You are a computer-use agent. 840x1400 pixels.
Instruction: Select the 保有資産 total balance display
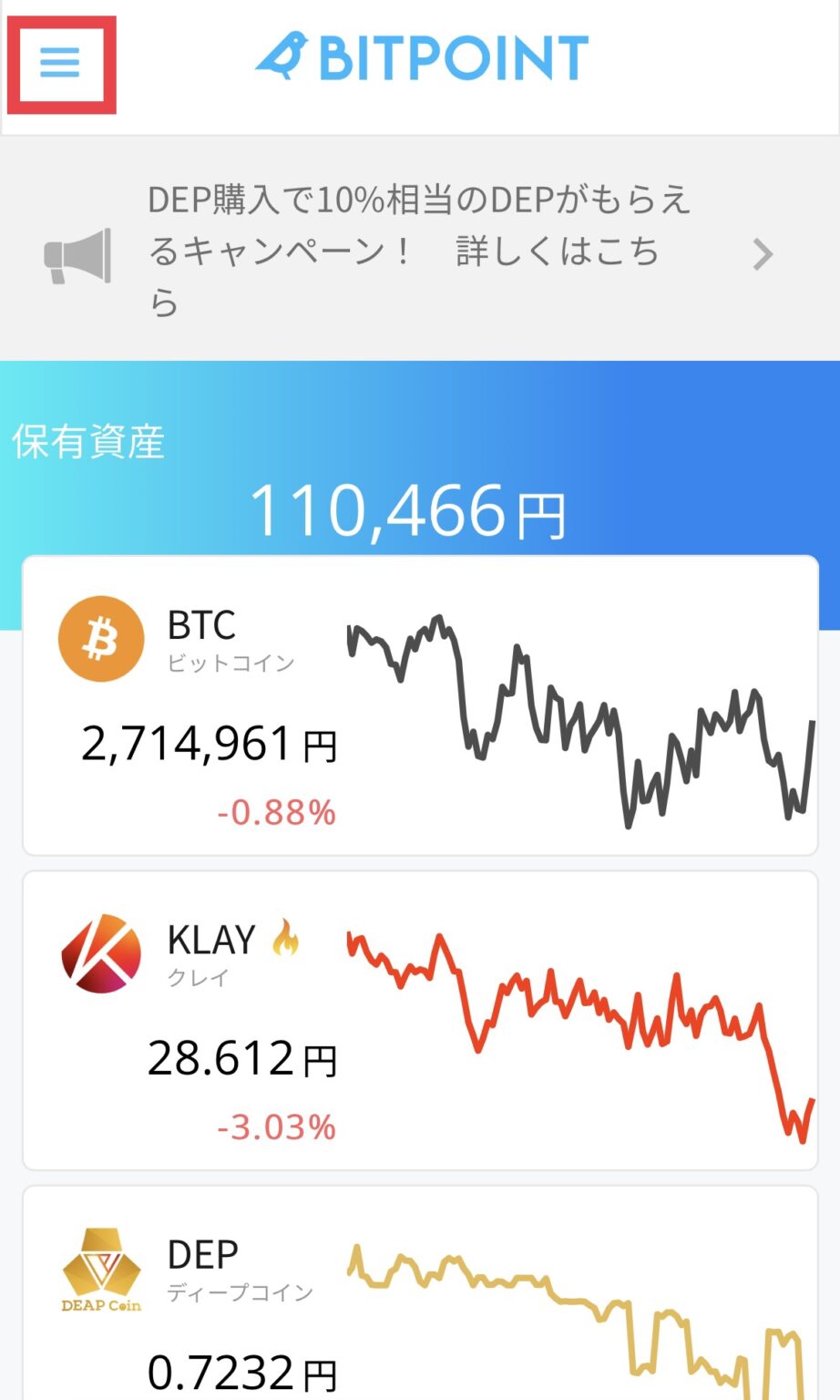pyautogui.click(x=88, y=444)
